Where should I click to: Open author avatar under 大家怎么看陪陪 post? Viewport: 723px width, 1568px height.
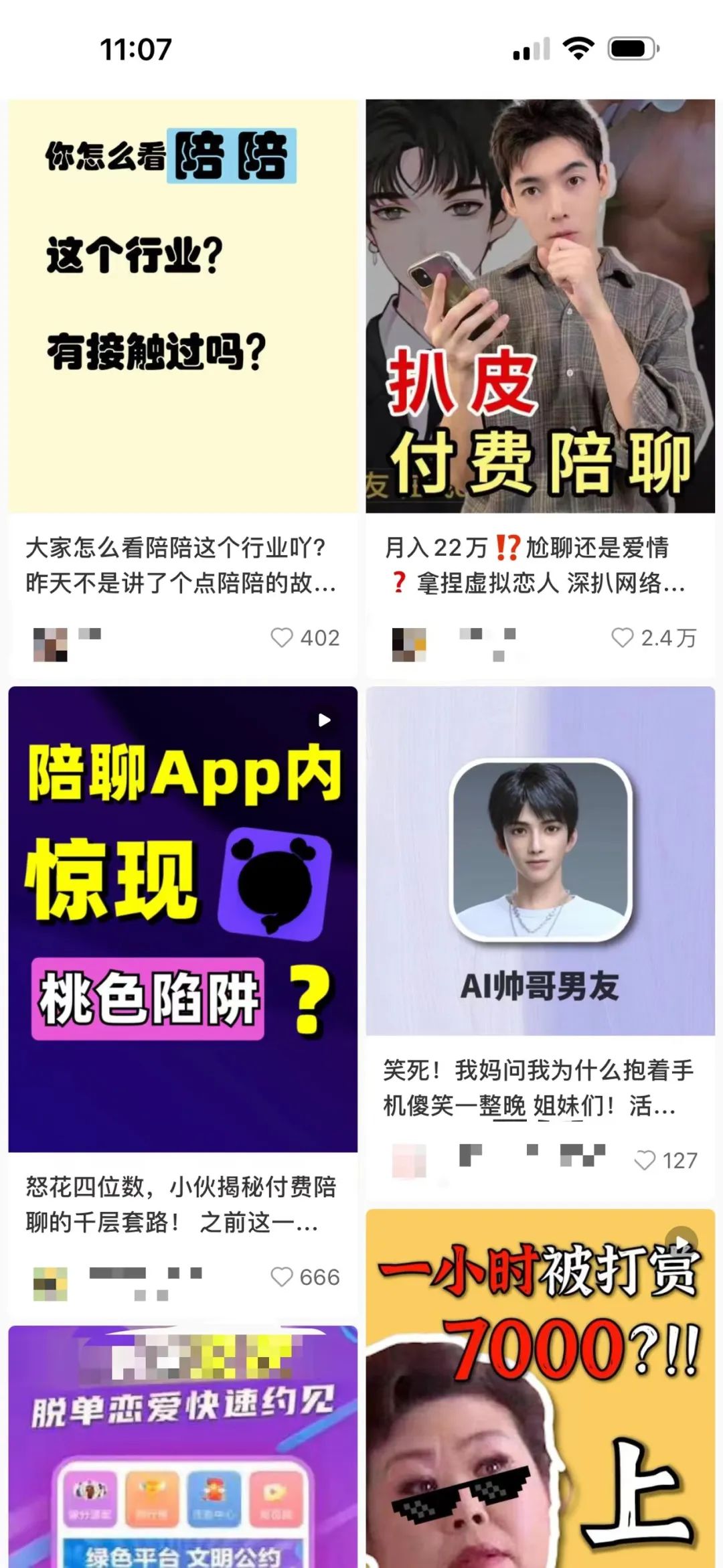coord(50,645)
